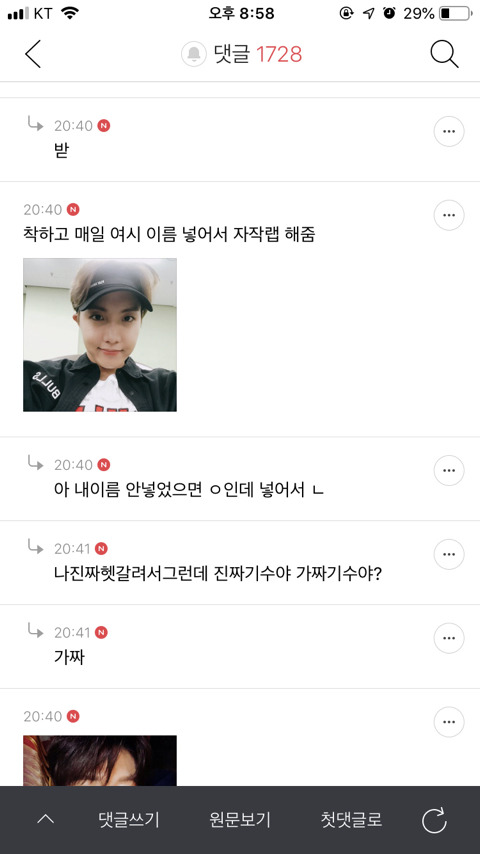The width and height of the screenshot is (480, 854).
Task: View the original post via 원문보기
Action: [x=240, y=819]
